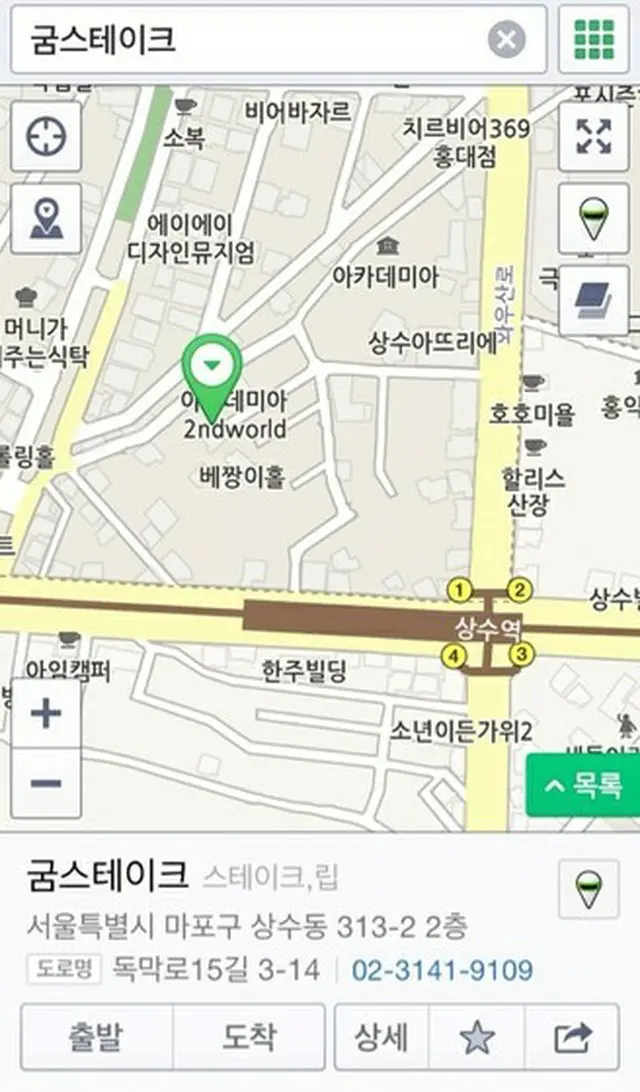The height and width of the screenshot is (1092, 640).
Task: Call 02-3141-9109
Action: [x=442, y=969]
